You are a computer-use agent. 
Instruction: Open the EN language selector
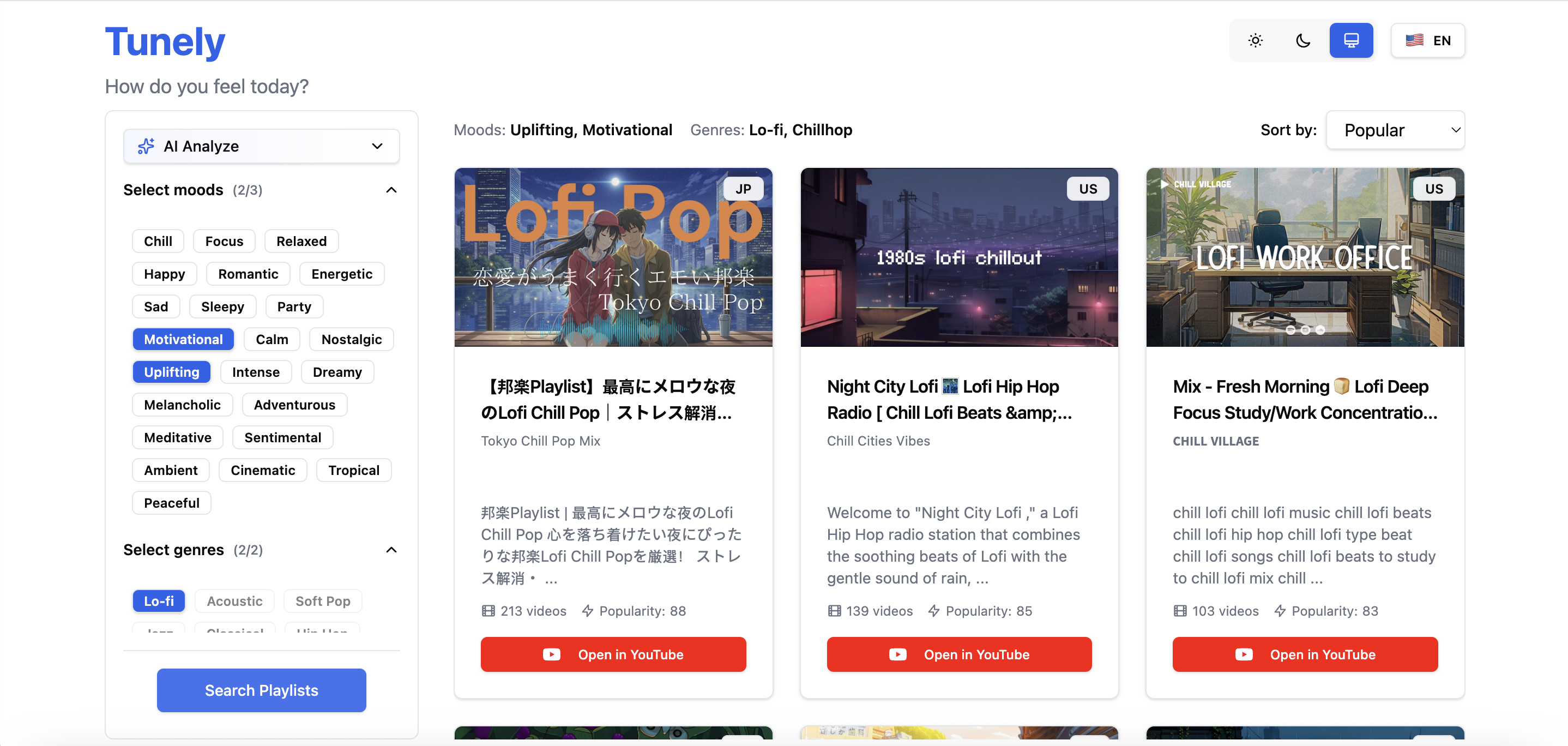click(1427, 41)
